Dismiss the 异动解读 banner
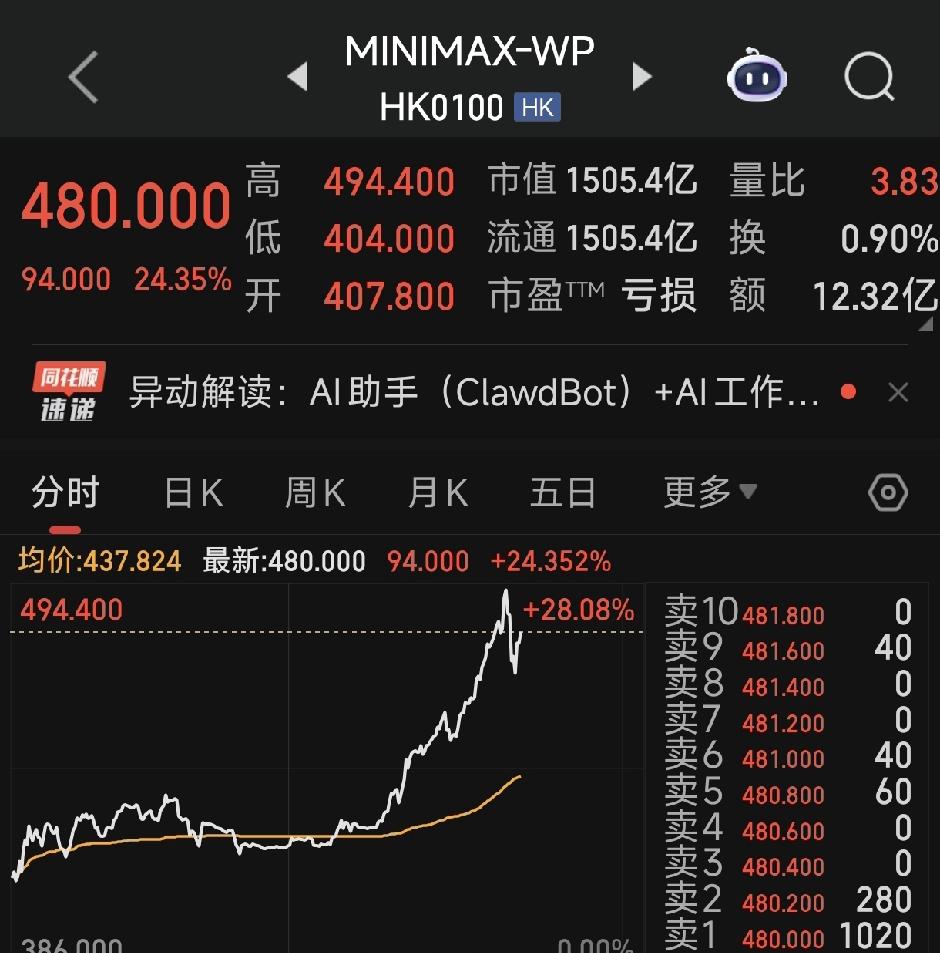 click(898, 393)
